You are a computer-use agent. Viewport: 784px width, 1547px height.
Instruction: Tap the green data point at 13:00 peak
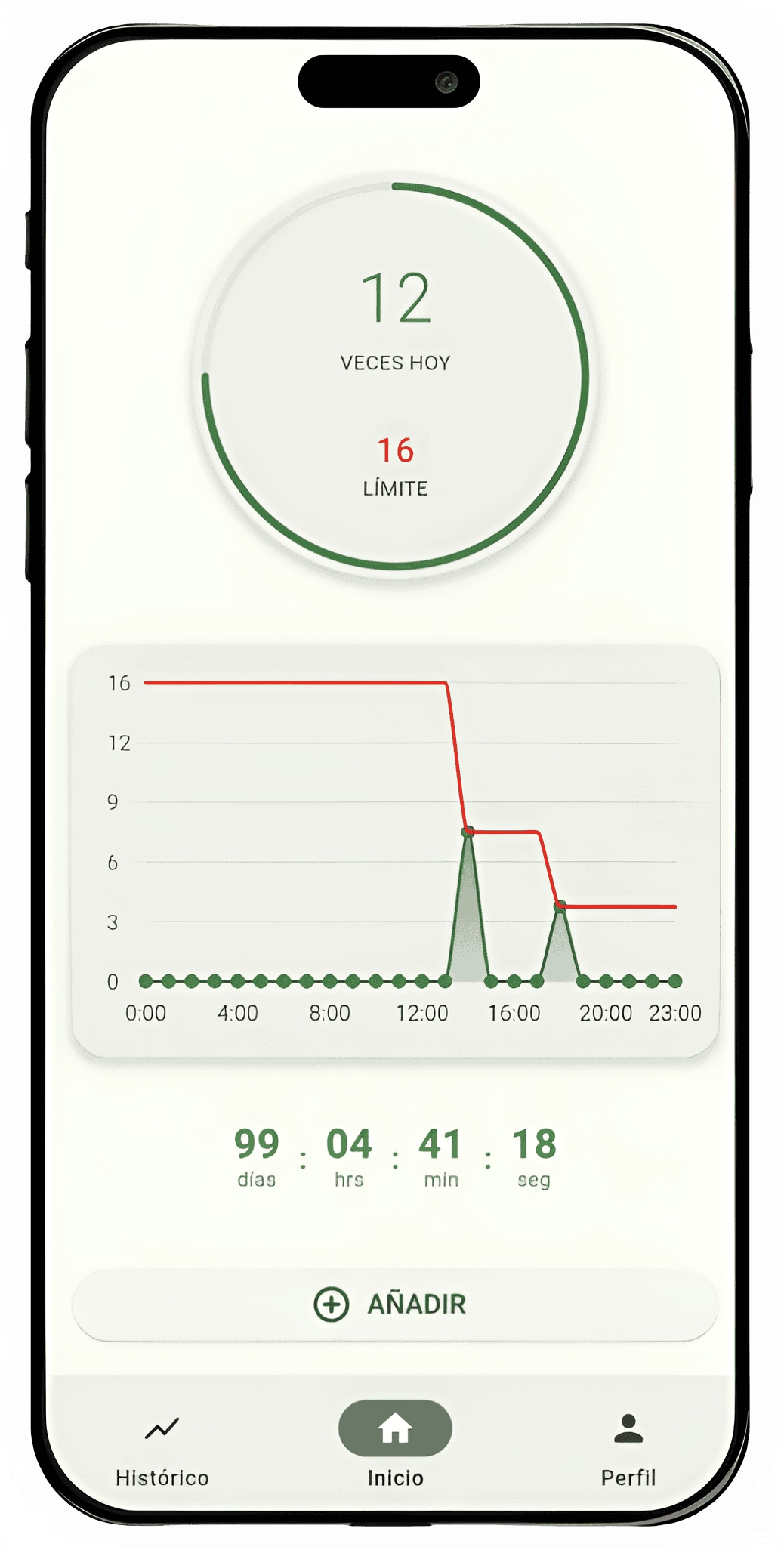pyautogui.click(x=467, y=832)
